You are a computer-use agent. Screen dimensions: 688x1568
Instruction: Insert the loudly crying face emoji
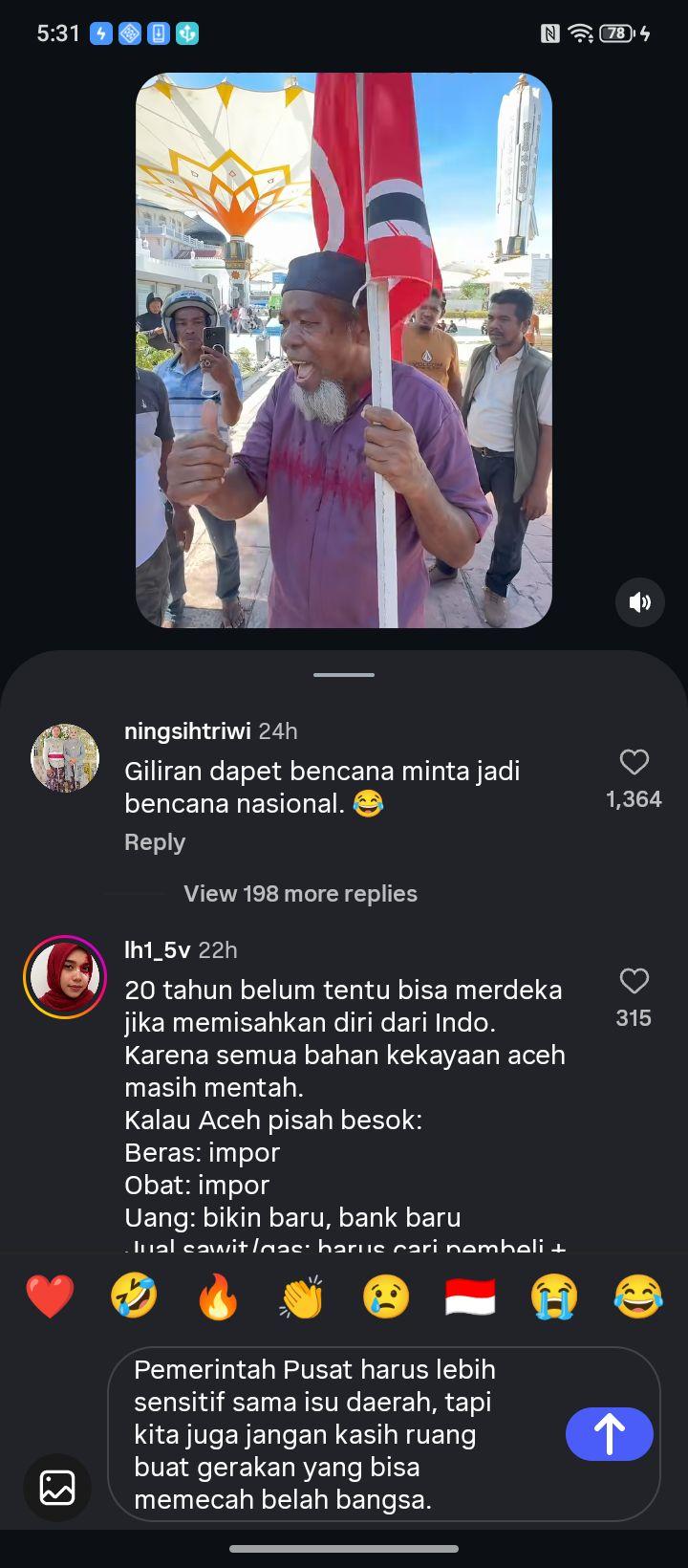(554, 1297)
